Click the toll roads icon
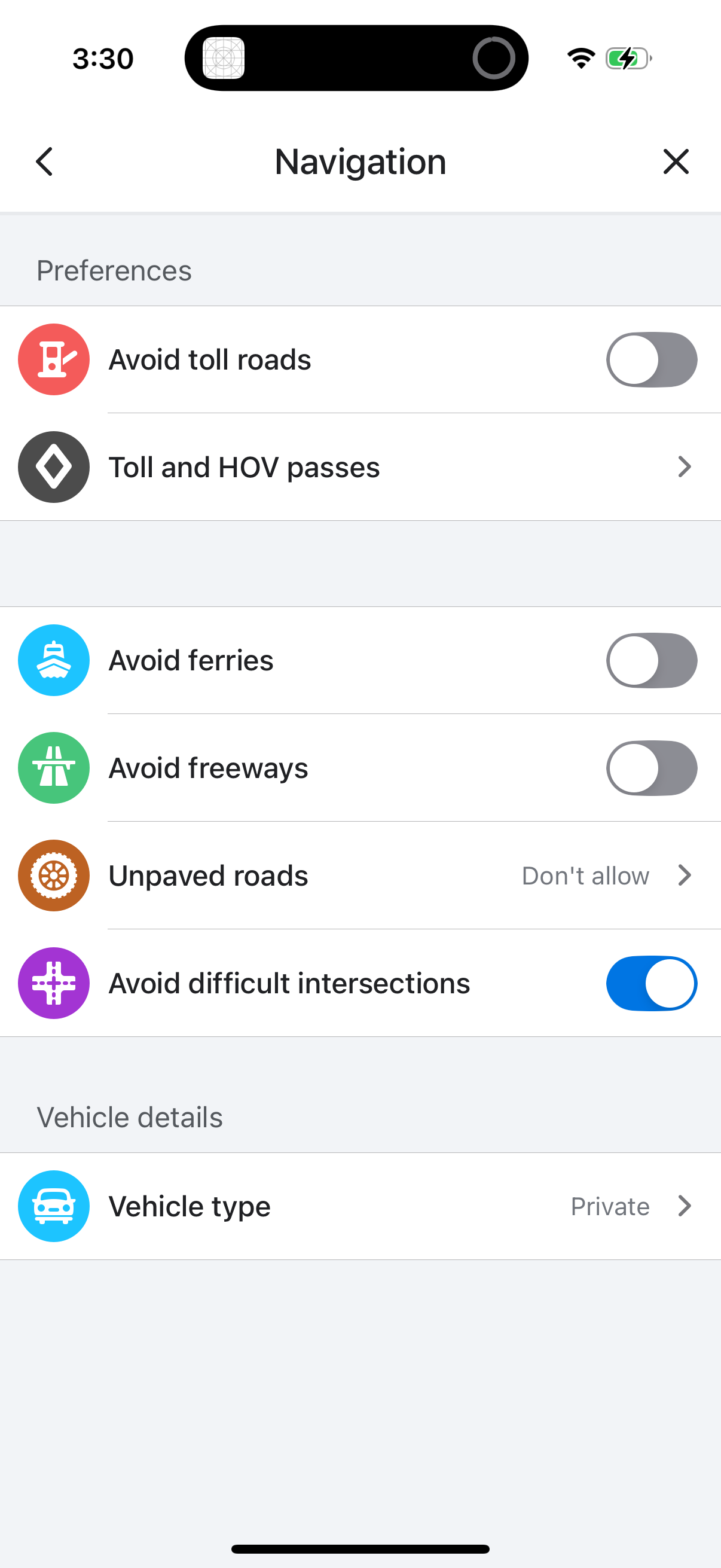 [54, 359]
